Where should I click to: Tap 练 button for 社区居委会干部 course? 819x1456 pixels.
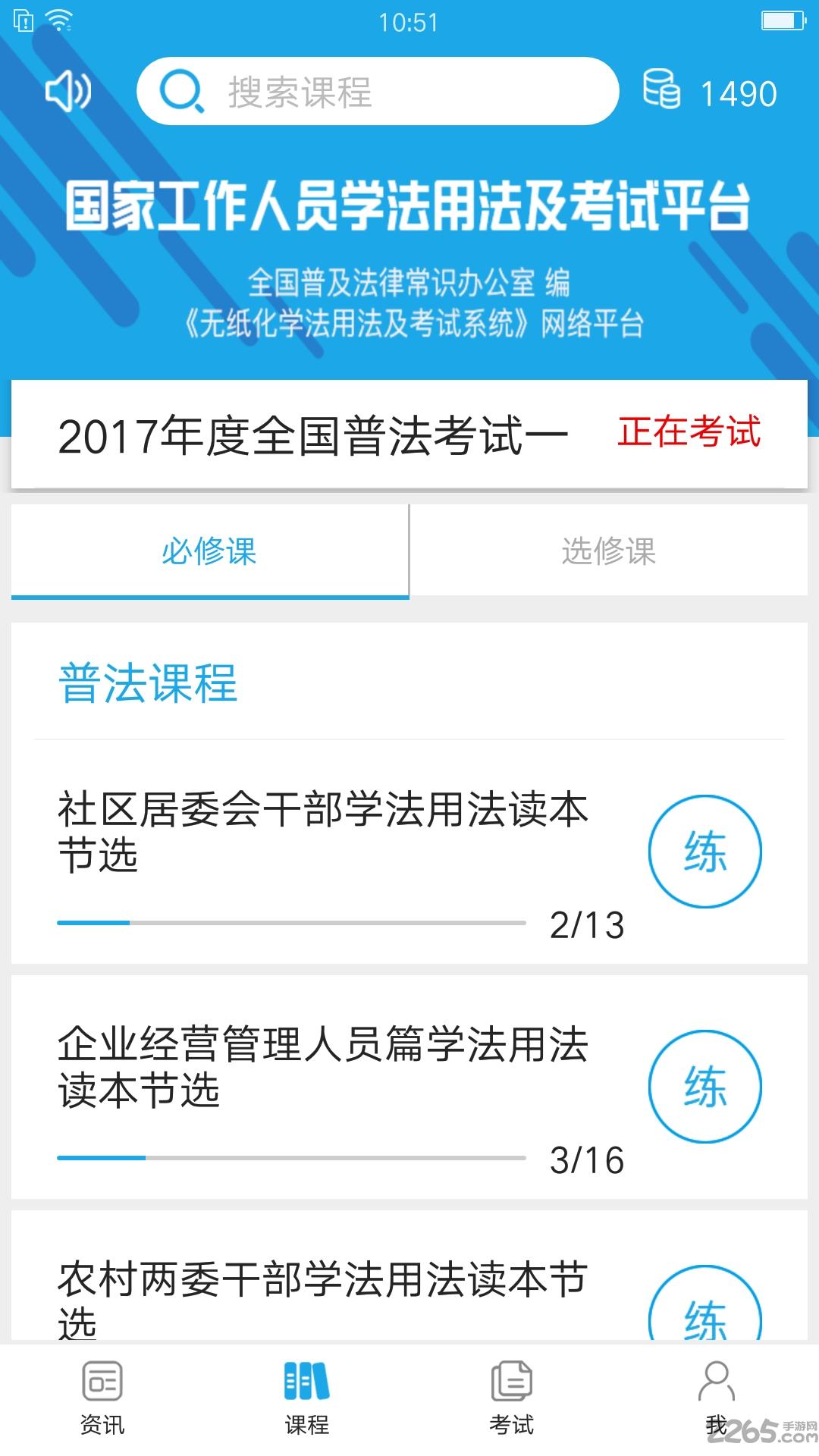706,852
